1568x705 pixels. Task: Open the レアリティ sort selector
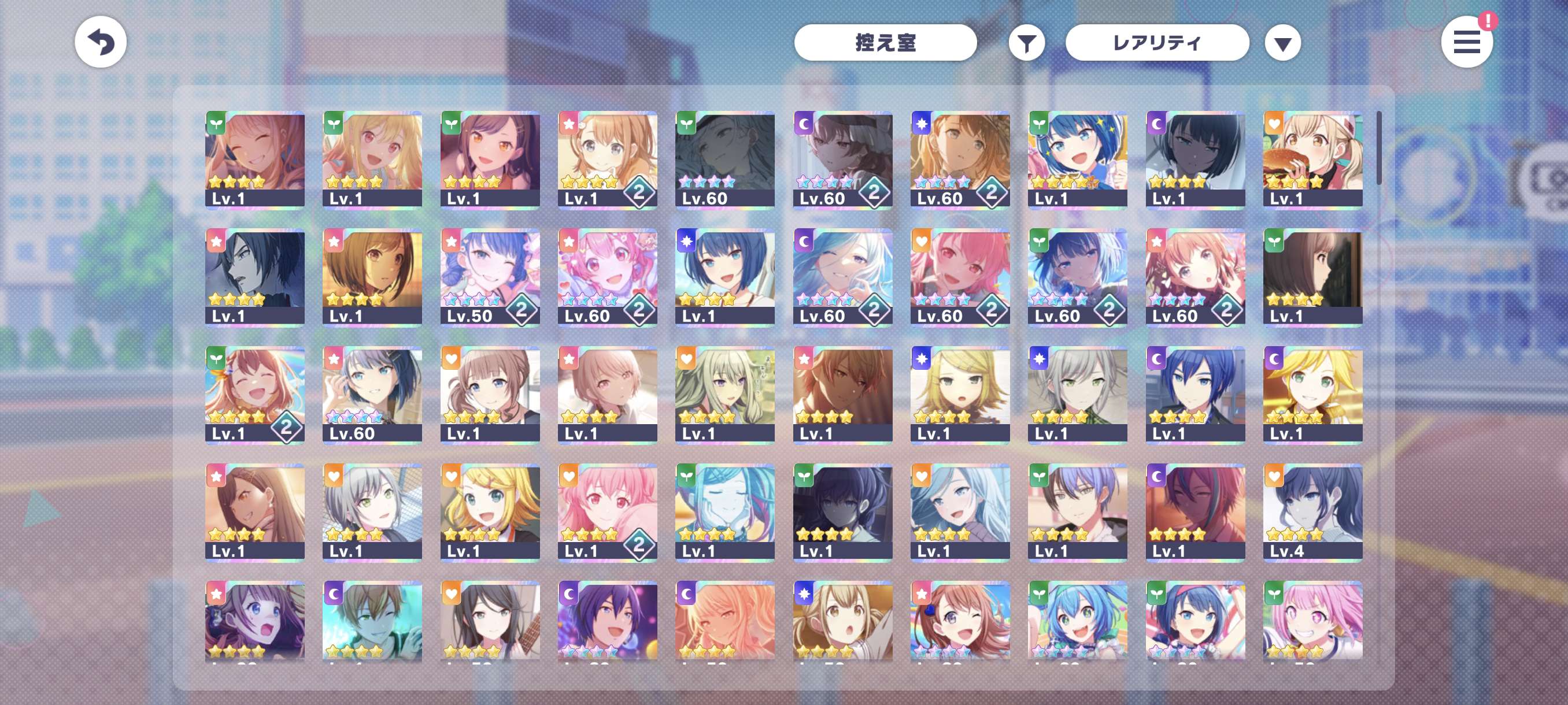pos(1156,43)
